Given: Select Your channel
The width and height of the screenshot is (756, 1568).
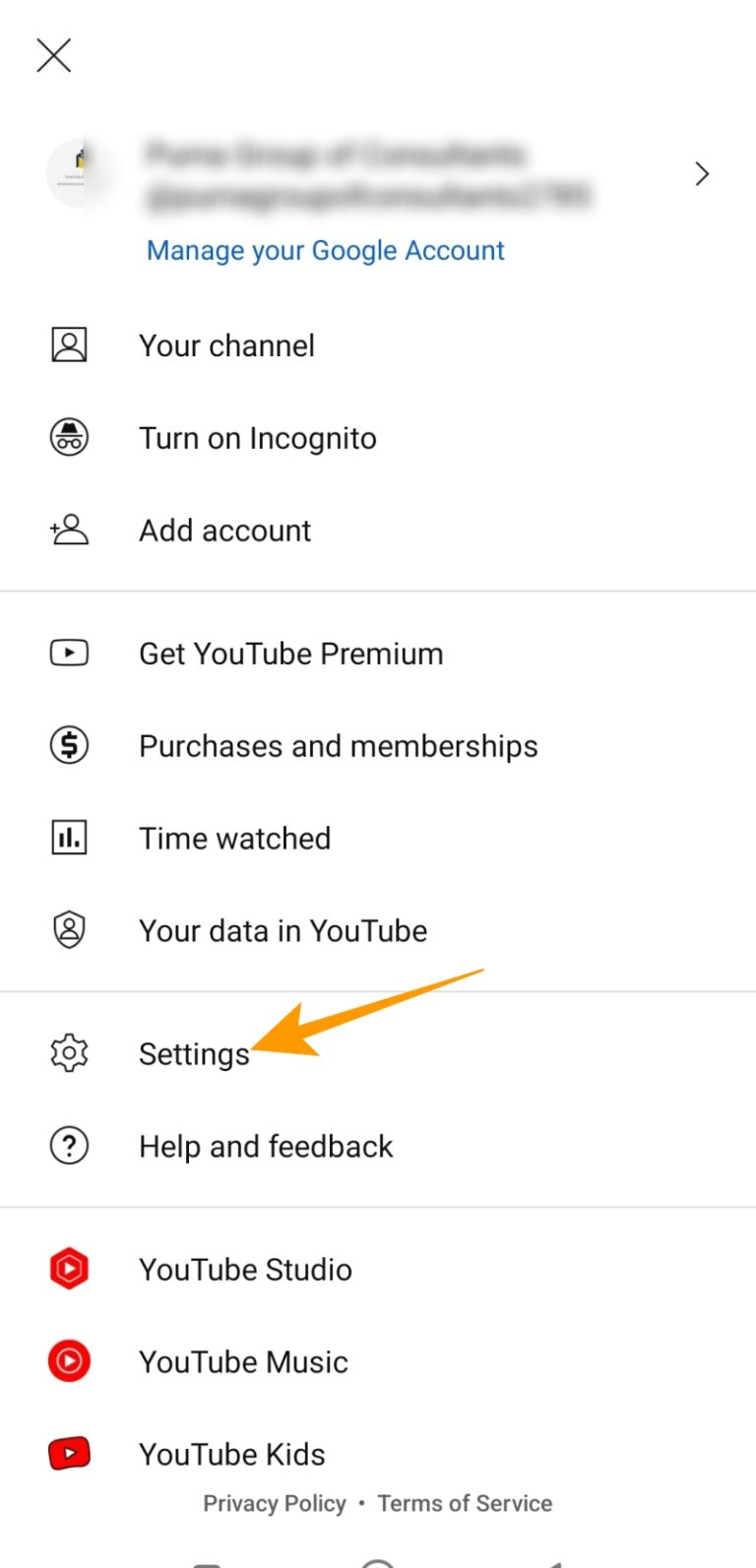Looking at the screenshot, I should tap(226, 345).
